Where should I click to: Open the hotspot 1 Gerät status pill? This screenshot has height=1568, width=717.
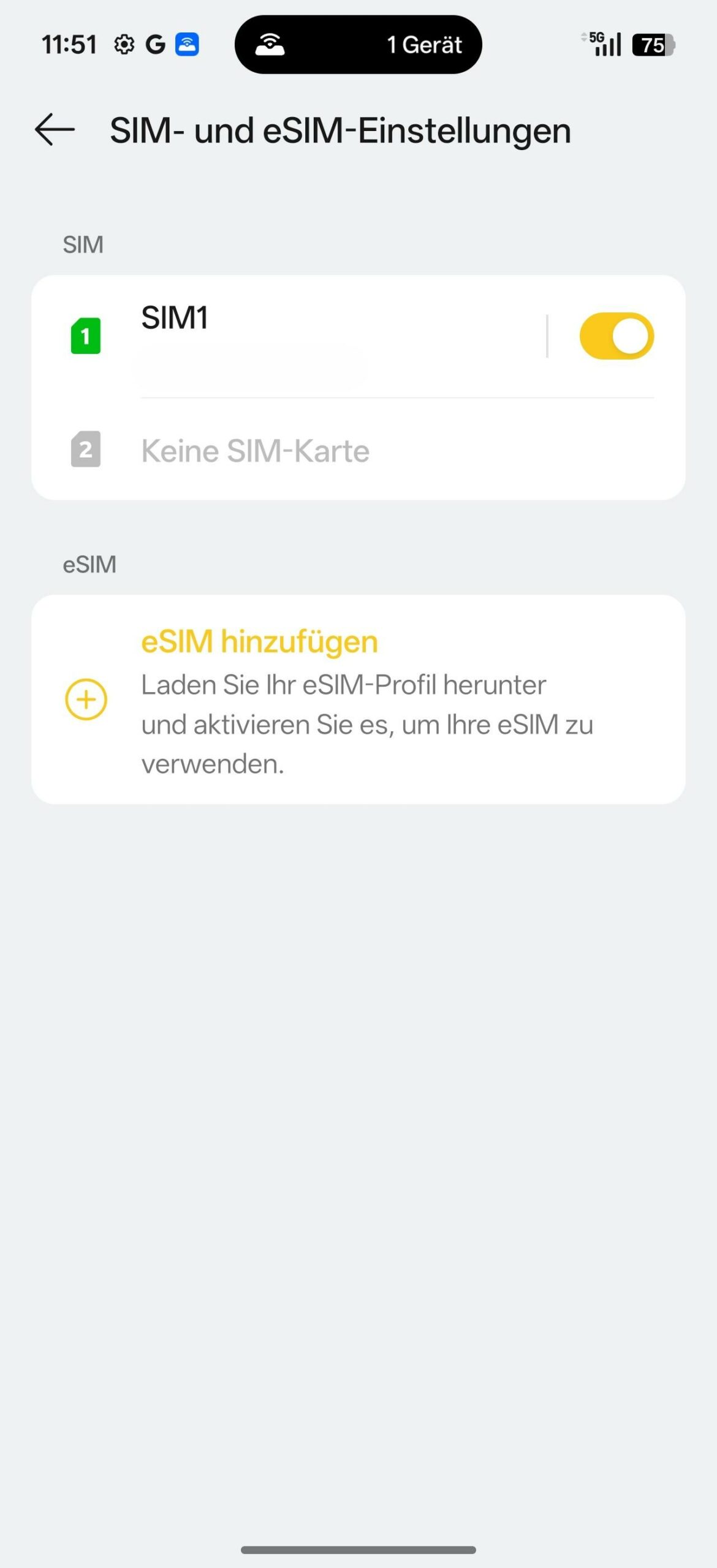[x=358, y=45]
